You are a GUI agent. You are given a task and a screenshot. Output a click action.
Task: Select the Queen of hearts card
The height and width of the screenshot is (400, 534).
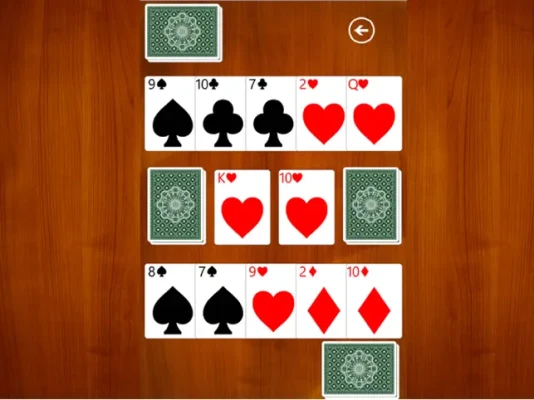click(x=374, y=114)
